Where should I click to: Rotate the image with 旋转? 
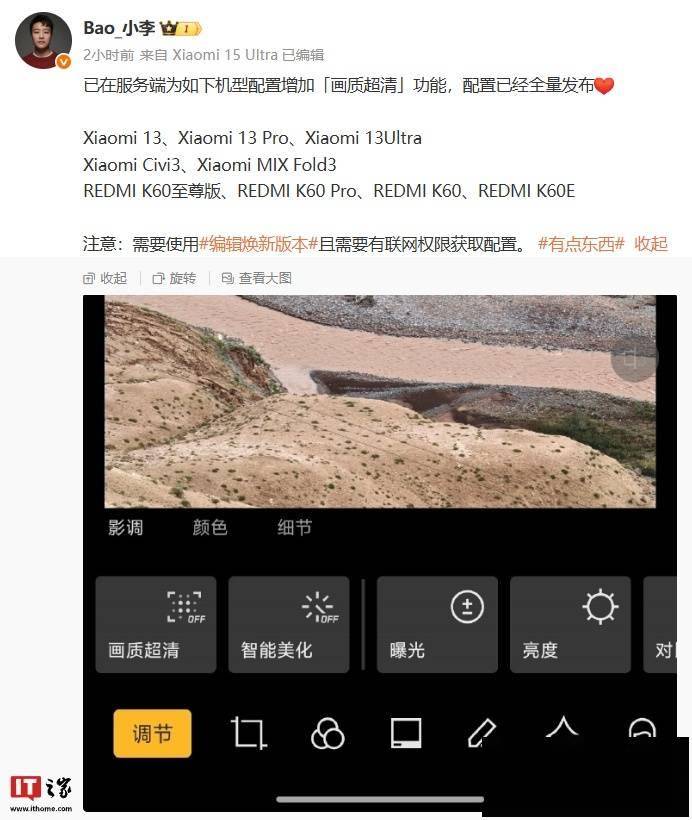click(174, 278)
